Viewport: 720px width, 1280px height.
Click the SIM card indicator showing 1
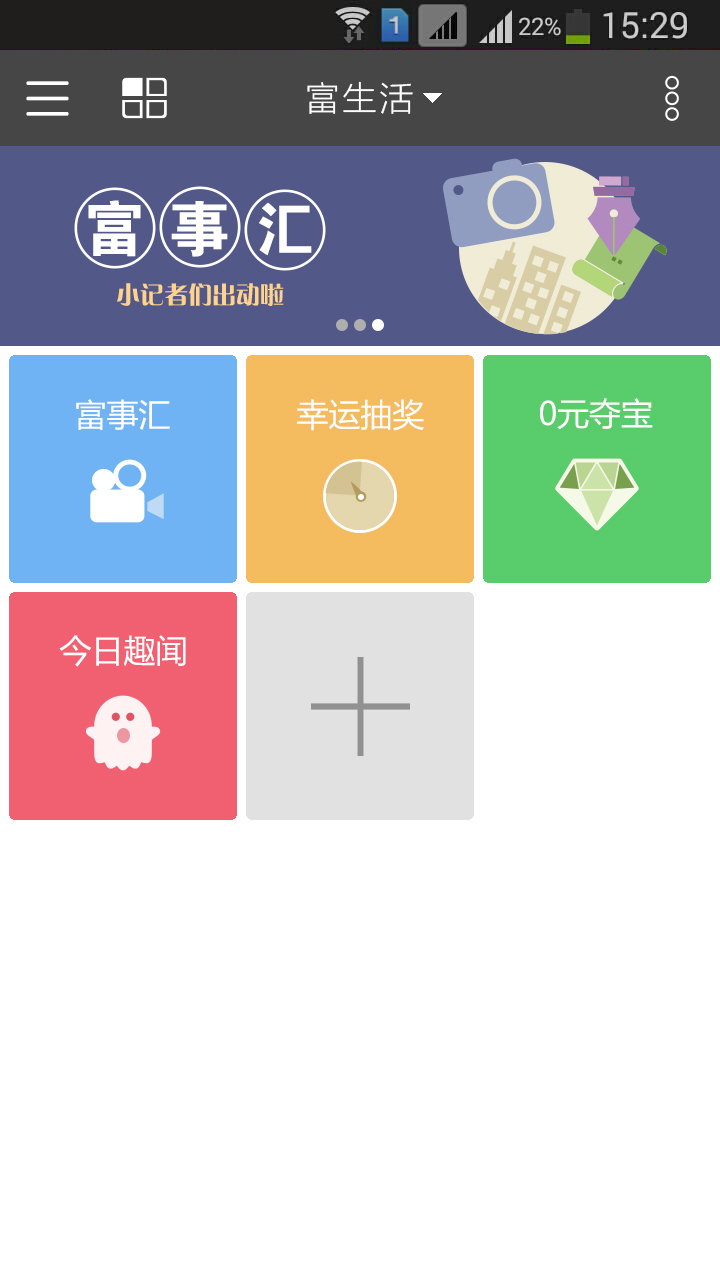click(394, 24)
